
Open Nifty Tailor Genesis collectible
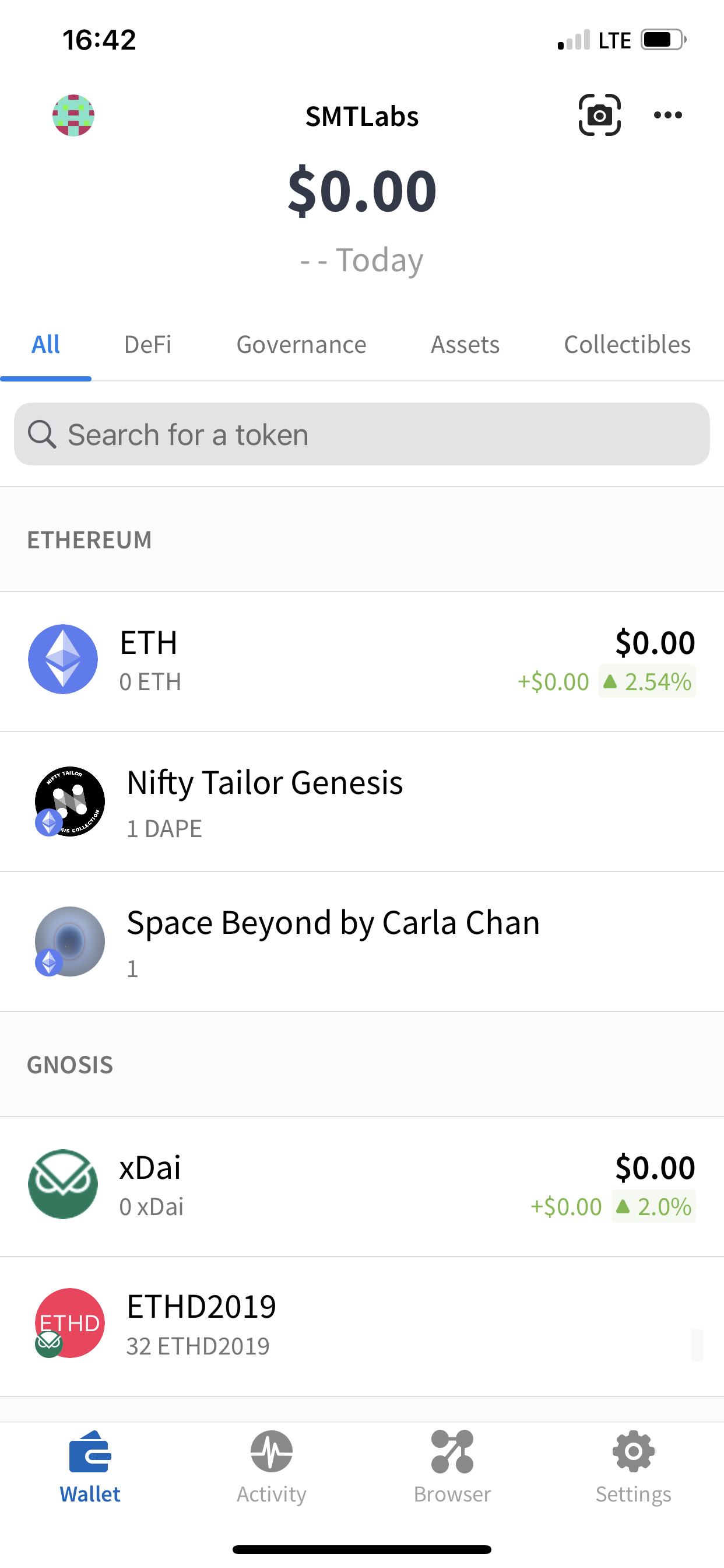click(x=362, y=801)
